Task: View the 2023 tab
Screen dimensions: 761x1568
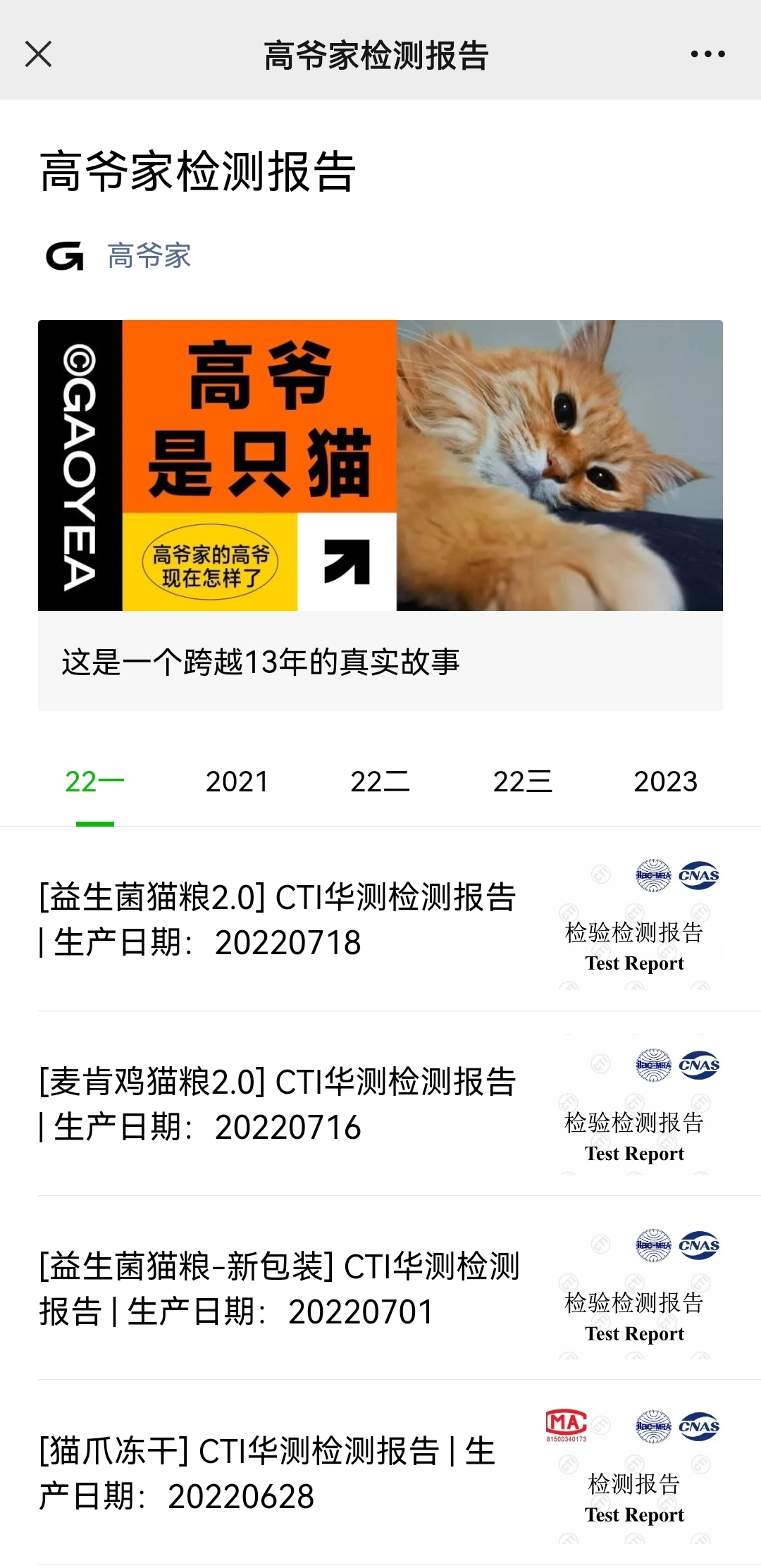Action: click(x=665, y=782)
